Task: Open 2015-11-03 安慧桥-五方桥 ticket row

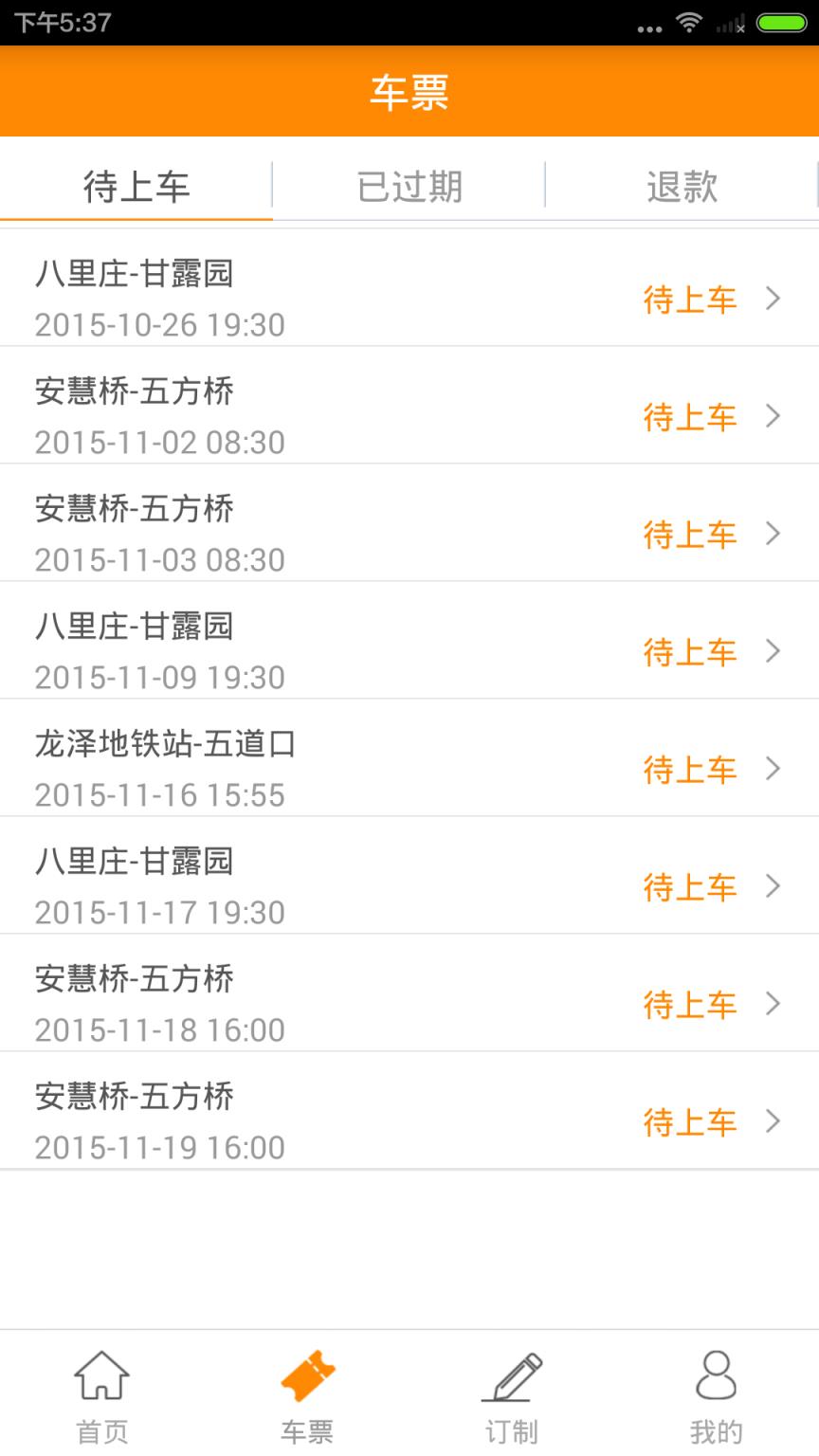Action: (x=409, y=534)
